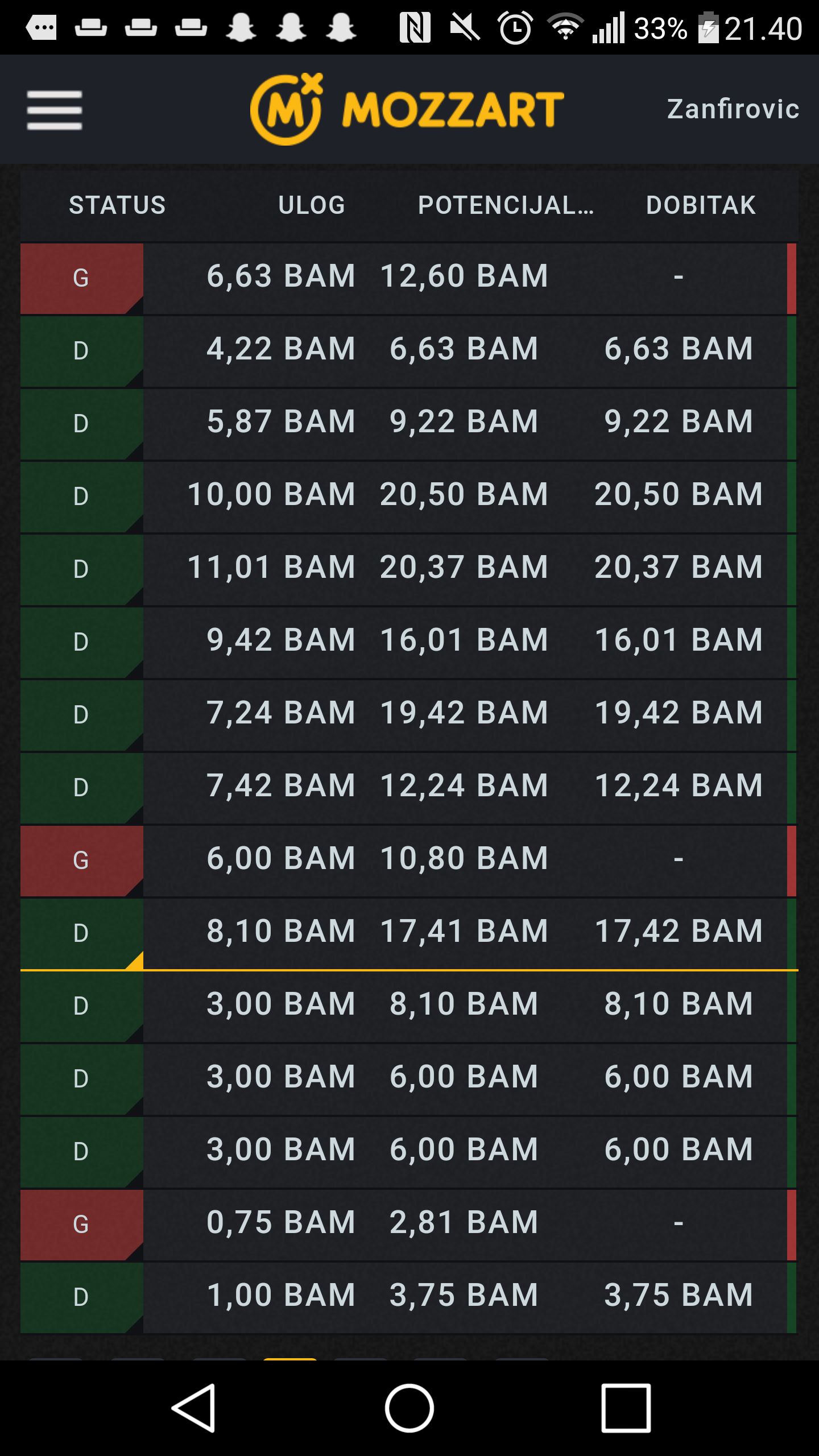Go to the home screen
Screen dimensions: 819x1456
point(409,1408)
